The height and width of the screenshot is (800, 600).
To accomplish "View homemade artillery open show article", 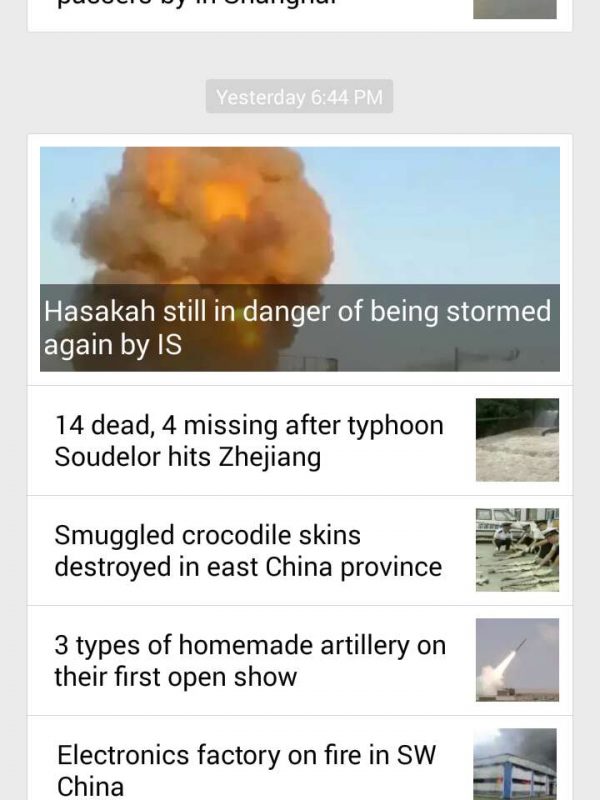I will point(250,661).
